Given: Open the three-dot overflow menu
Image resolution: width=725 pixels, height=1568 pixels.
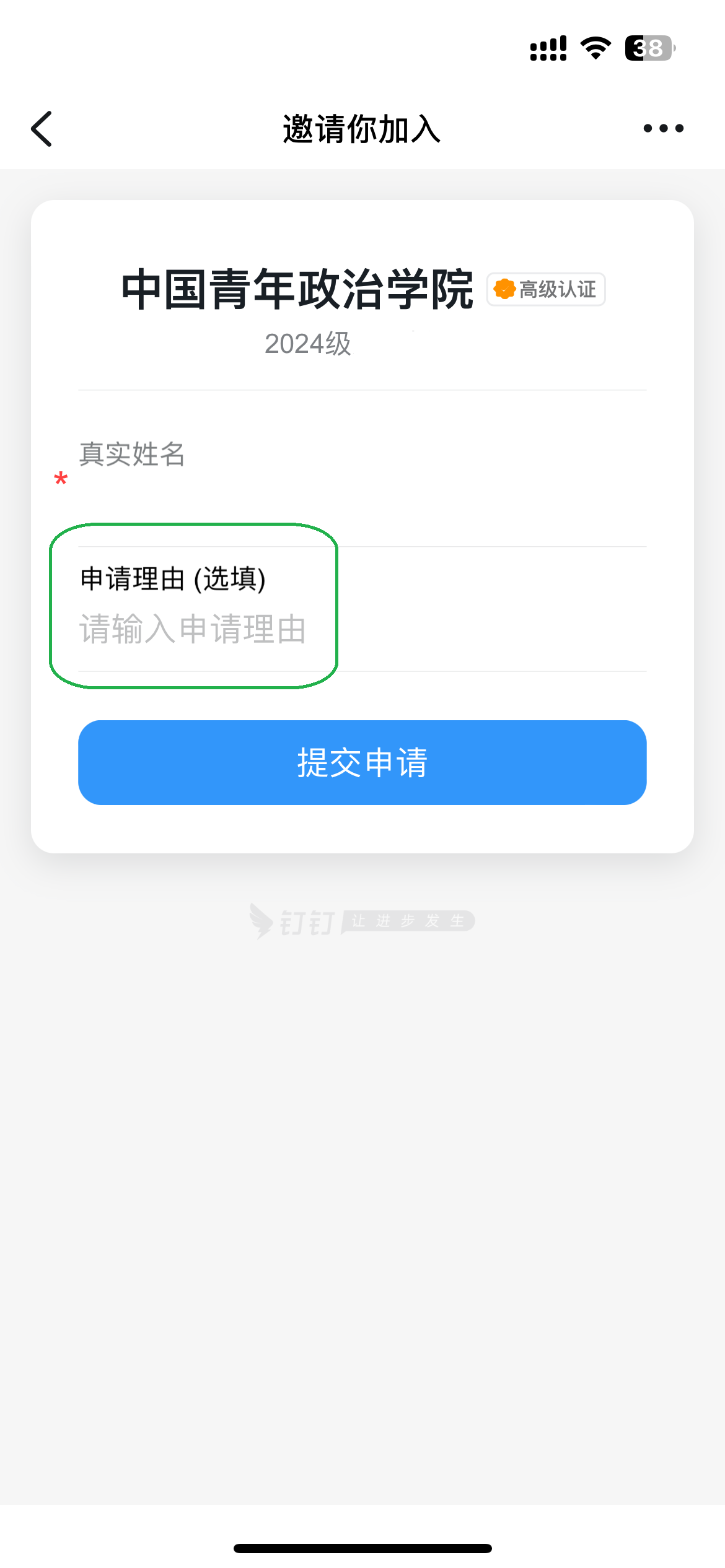Looking at the screenshot, I should click(x=663, y=128).
